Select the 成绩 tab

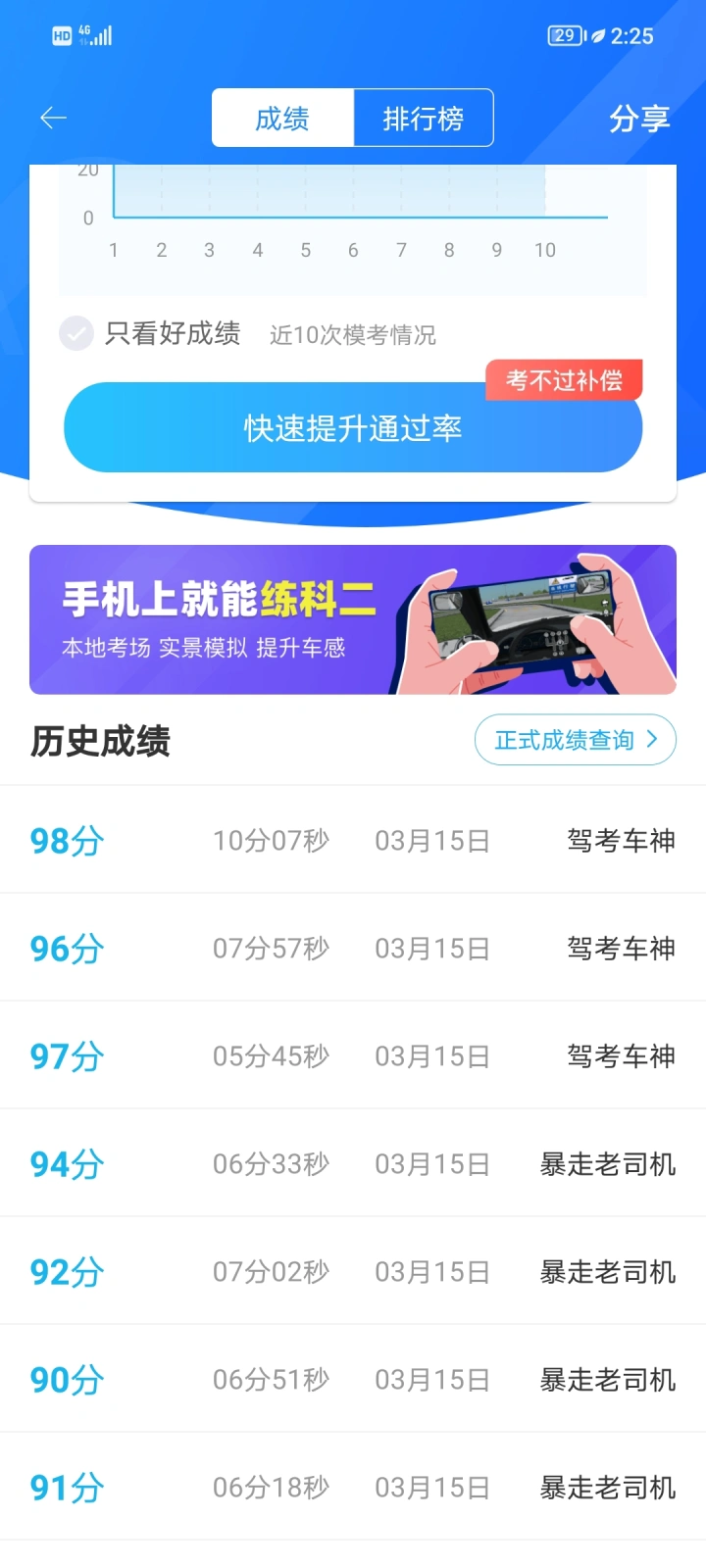282,119
